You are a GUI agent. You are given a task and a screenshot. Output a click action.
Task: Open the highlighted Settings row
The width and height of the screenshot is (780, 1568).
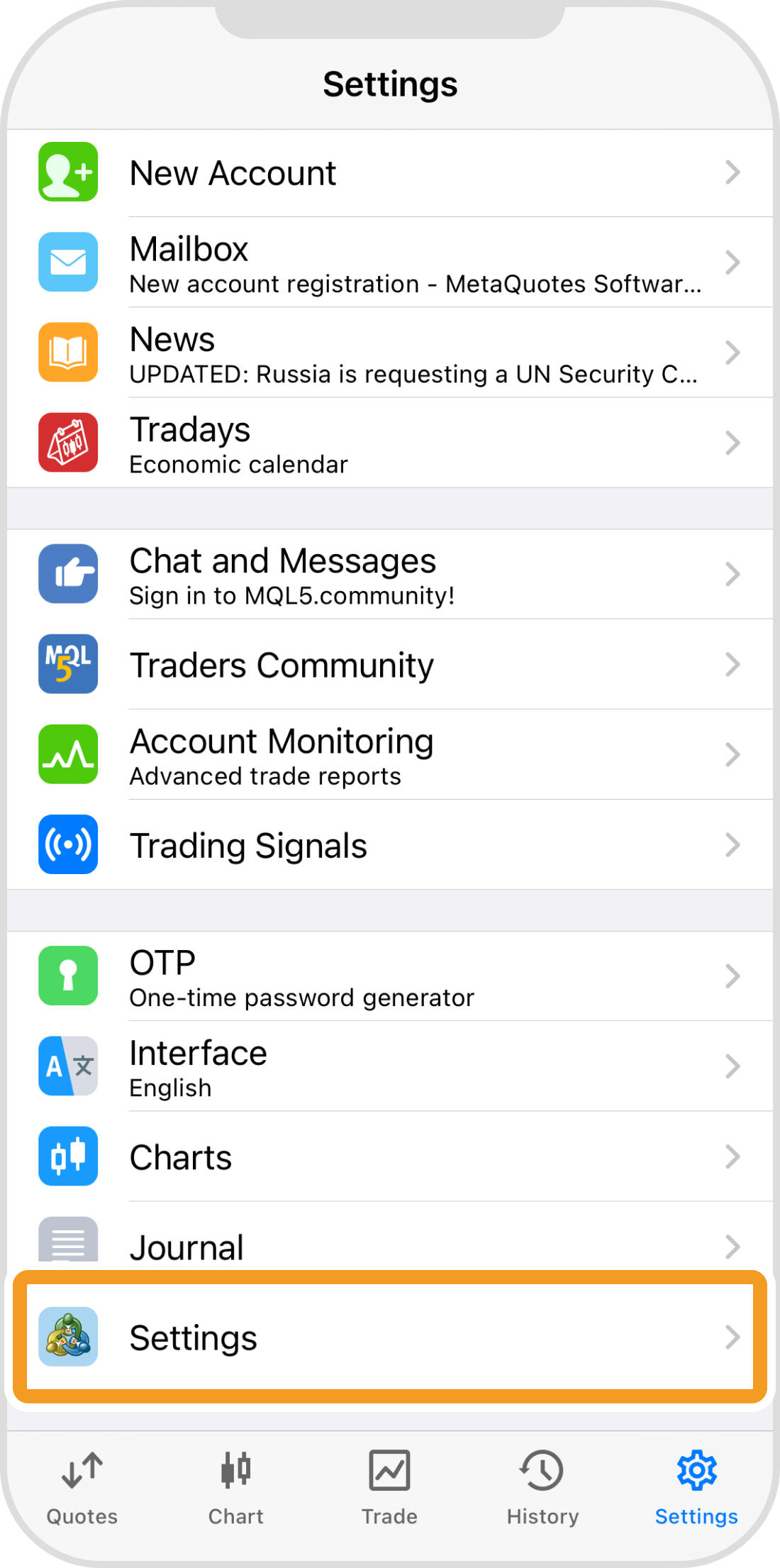click(x=390, y=1337)
